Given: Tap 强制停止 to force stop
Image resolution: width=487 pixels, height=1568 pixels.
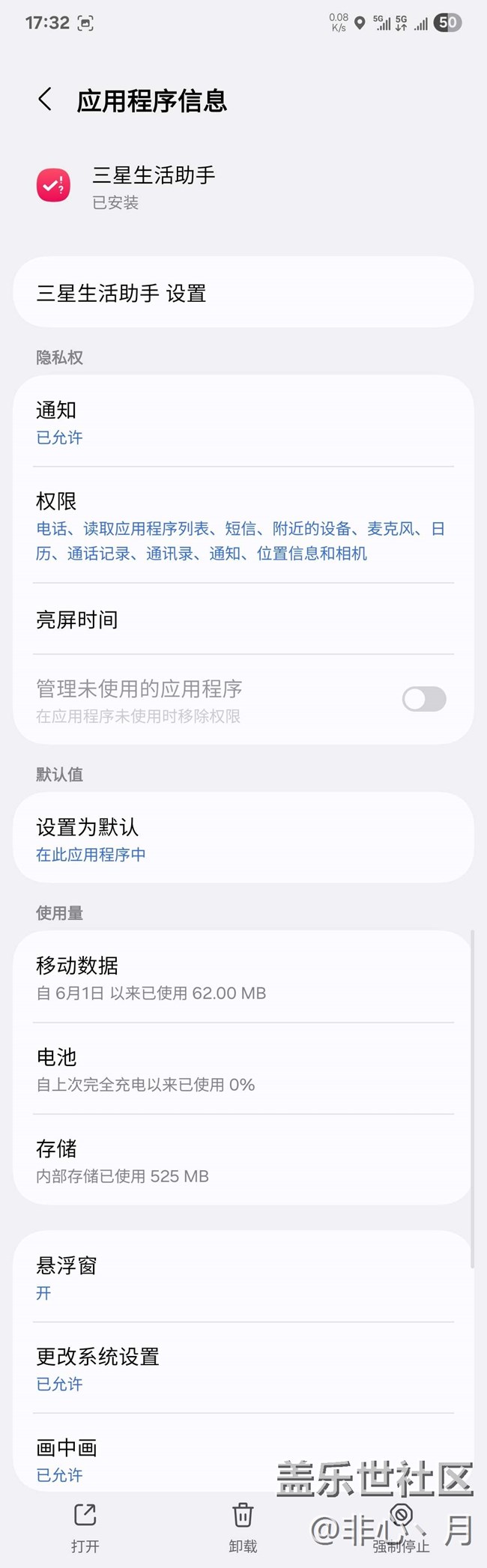Looking at the screenshot, I should [x=402, y=1528].
